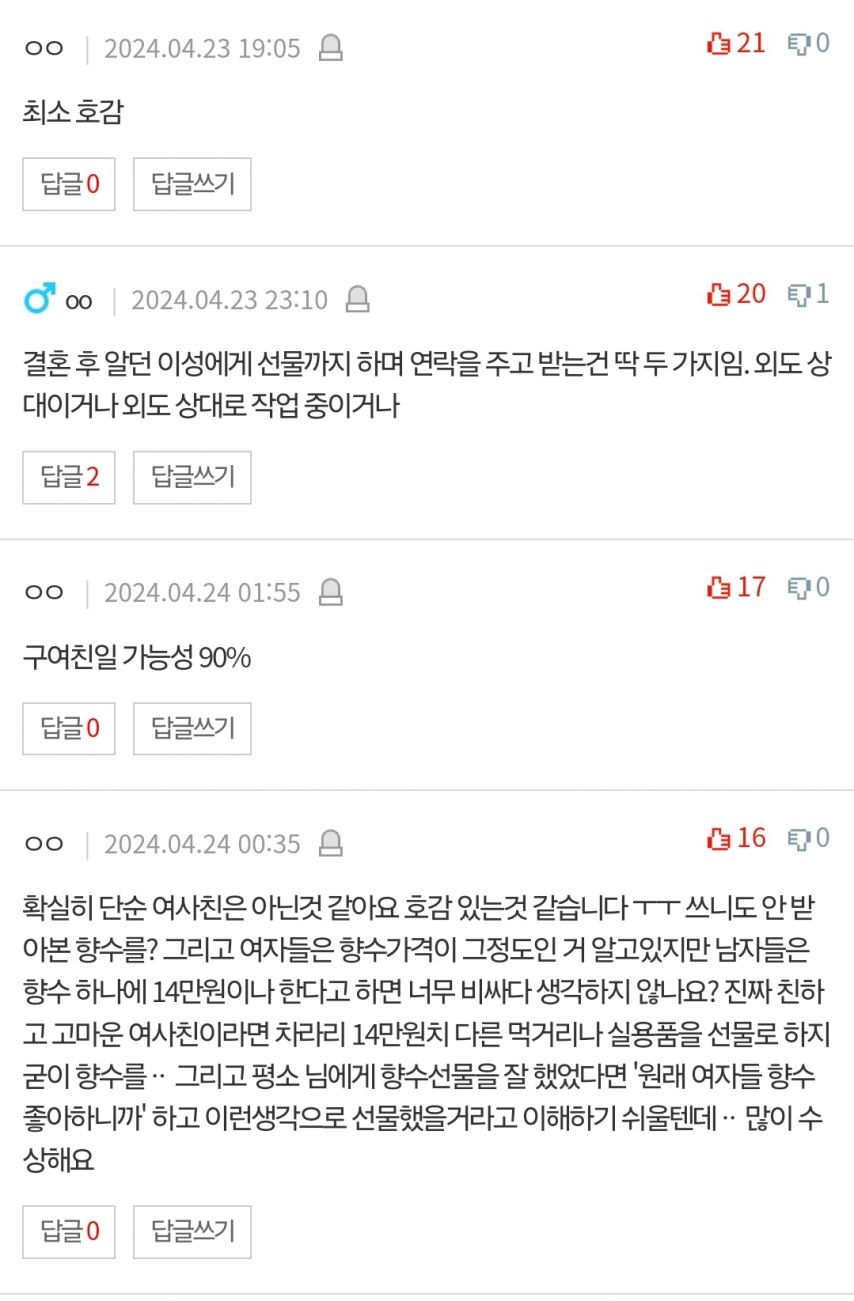This screenshot has width=854, height=1301.
Task: Reply with 답글쓰기 to '구여친일 가능성 90%'
Action: coord(192,728)
